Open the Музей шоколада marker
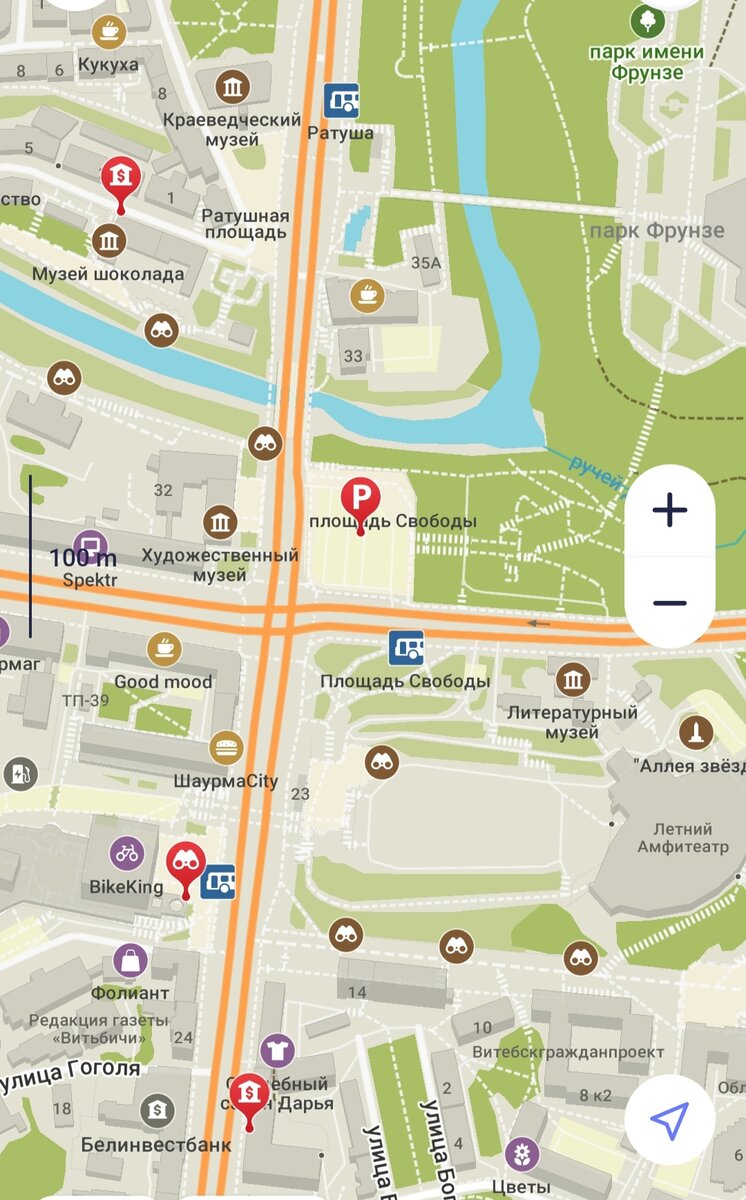This screenshot has height=1200, width=746. point(109,240)
